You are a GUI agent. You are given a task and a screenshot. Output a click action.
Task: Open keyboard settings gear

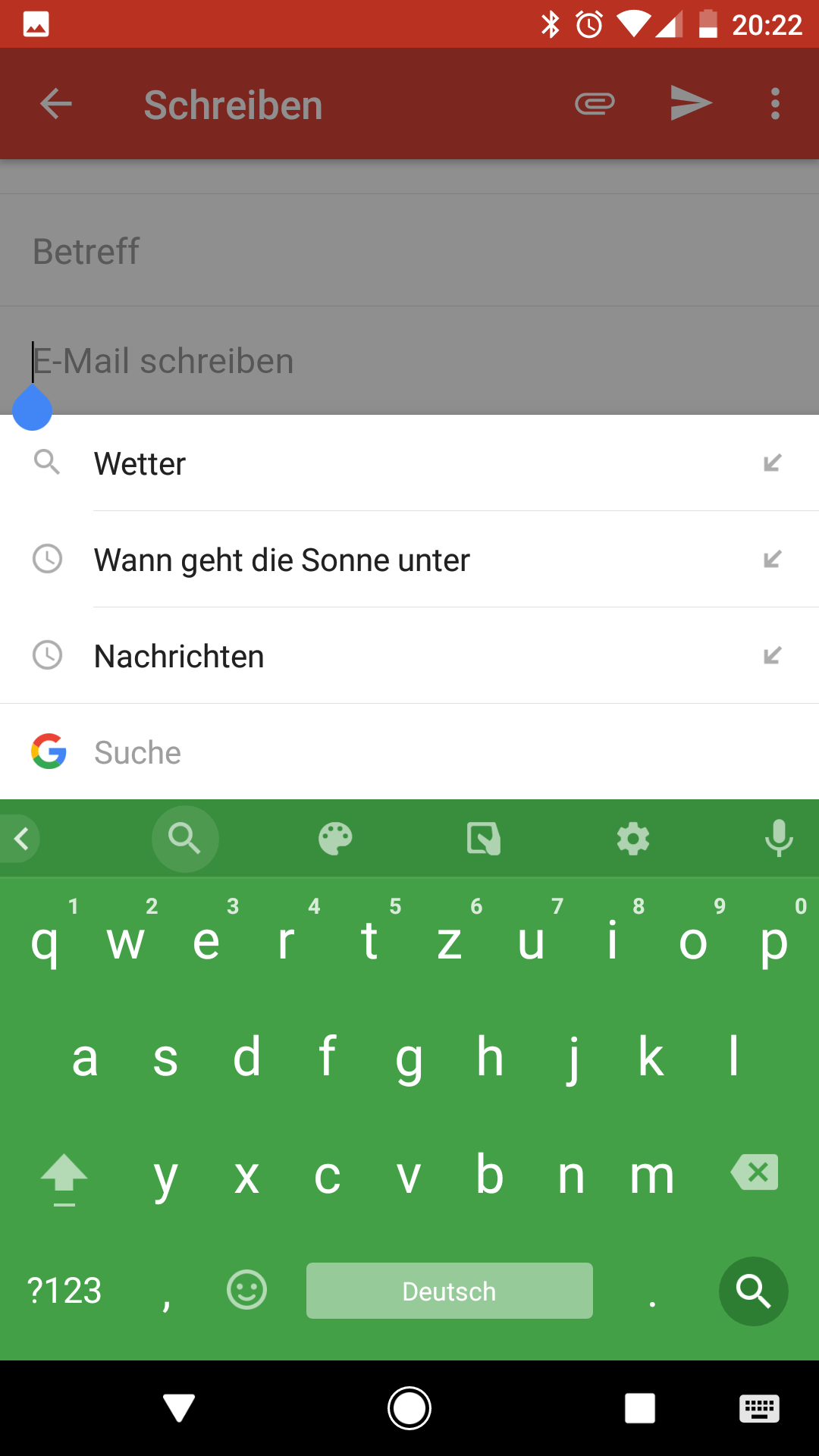633,839
